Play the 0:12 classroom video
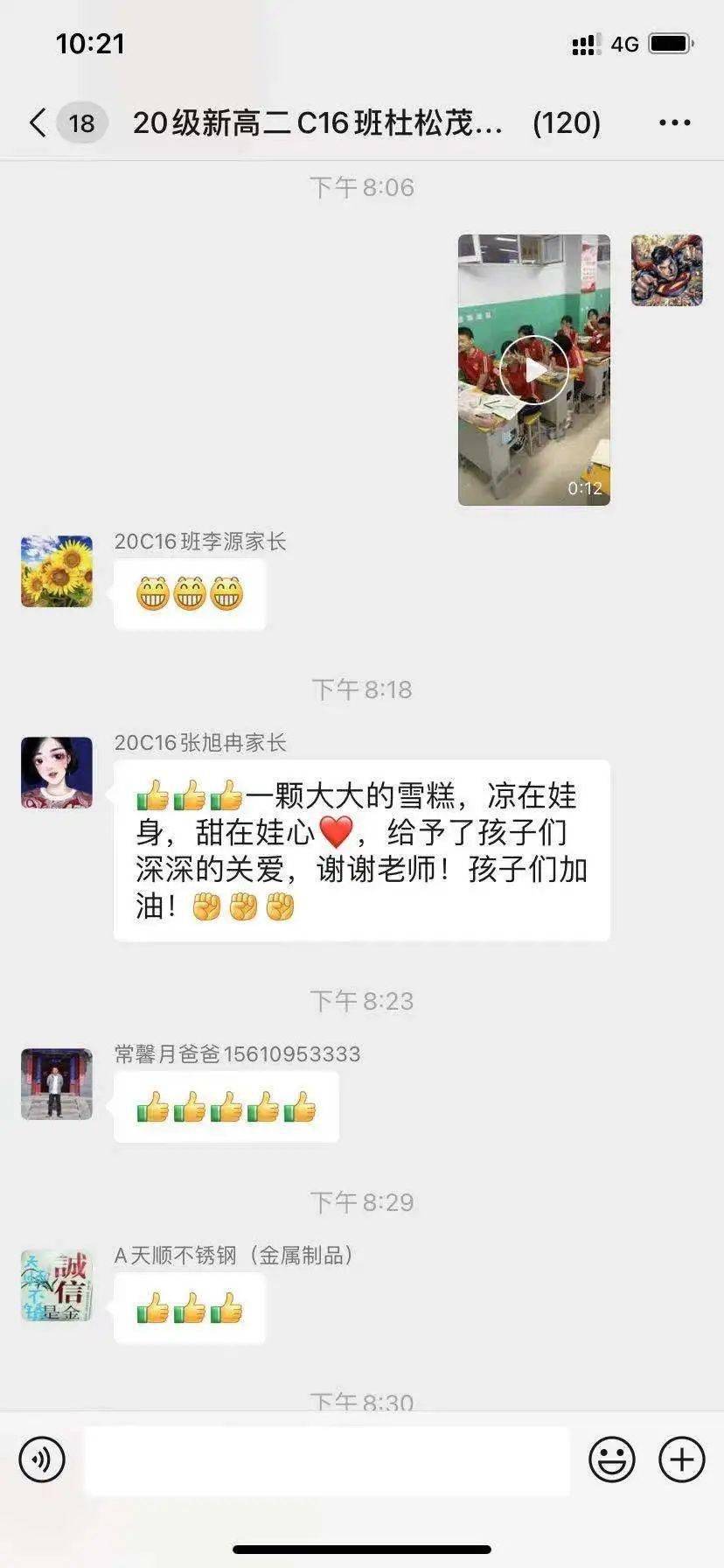The image size is (724, 1568). pos(534,370)
